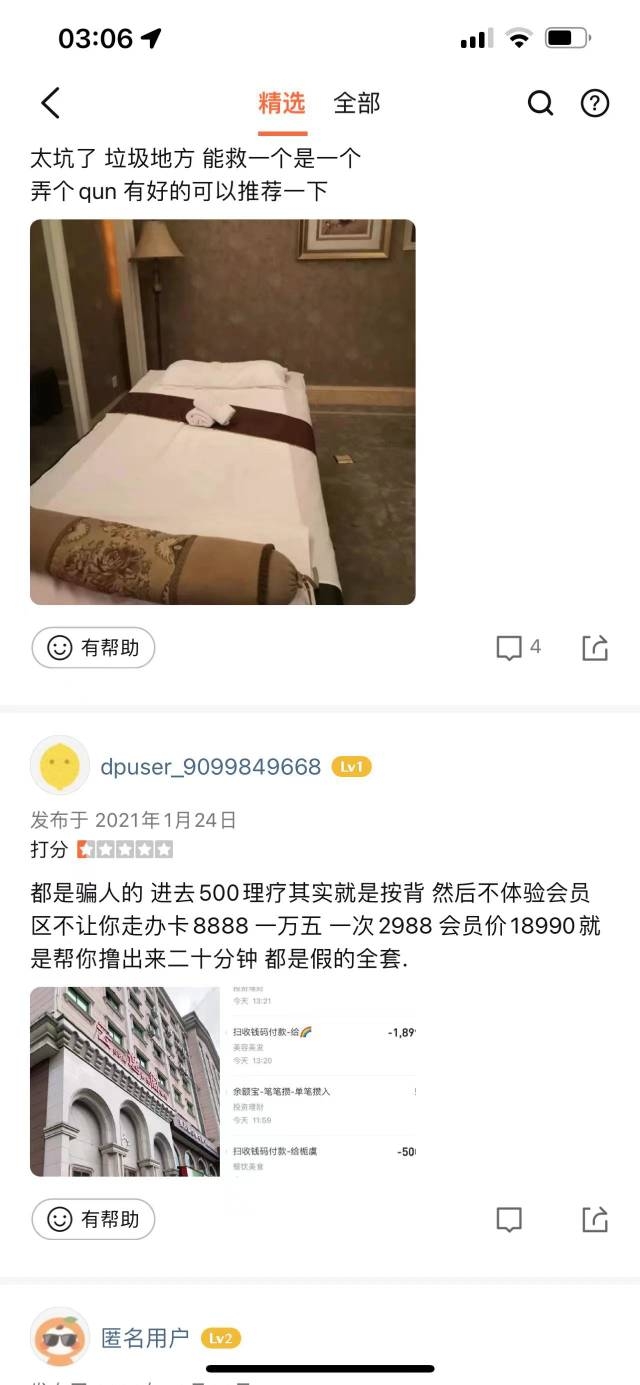Image resolution: width=640 pixels, height=1385 pixels.
Task: View user dpuser_9099849668's username link
Action: tap(210, 767)
